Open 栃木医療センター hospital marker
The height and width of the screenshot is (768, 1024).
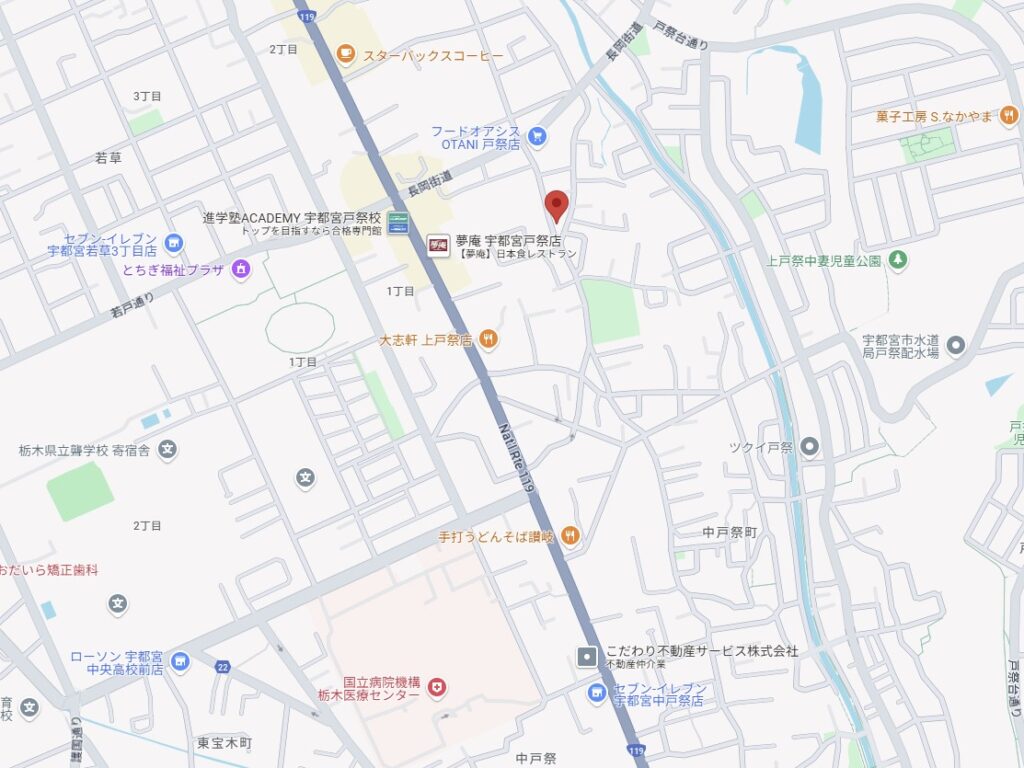tap(436, 686)
